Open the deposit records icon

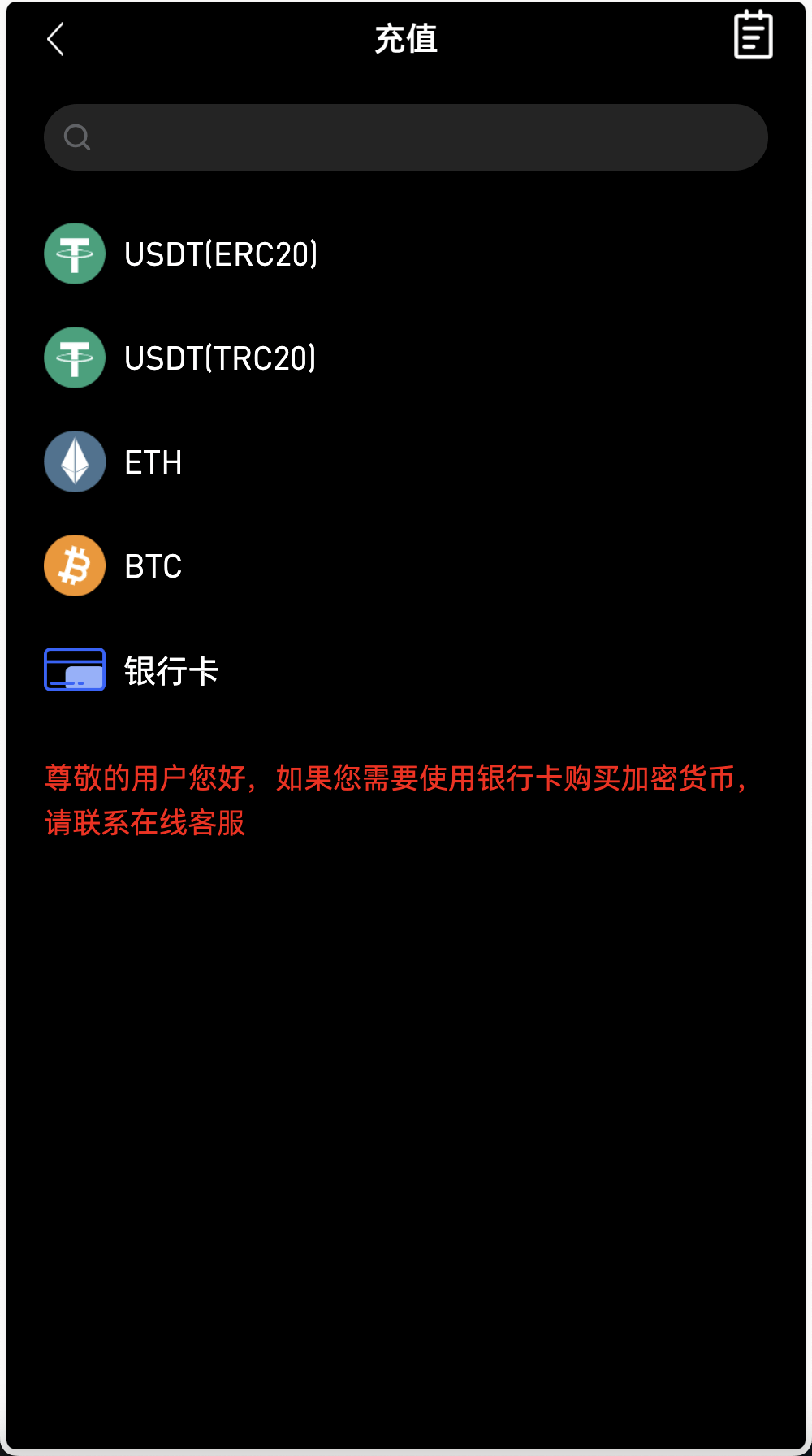point(753,36)
